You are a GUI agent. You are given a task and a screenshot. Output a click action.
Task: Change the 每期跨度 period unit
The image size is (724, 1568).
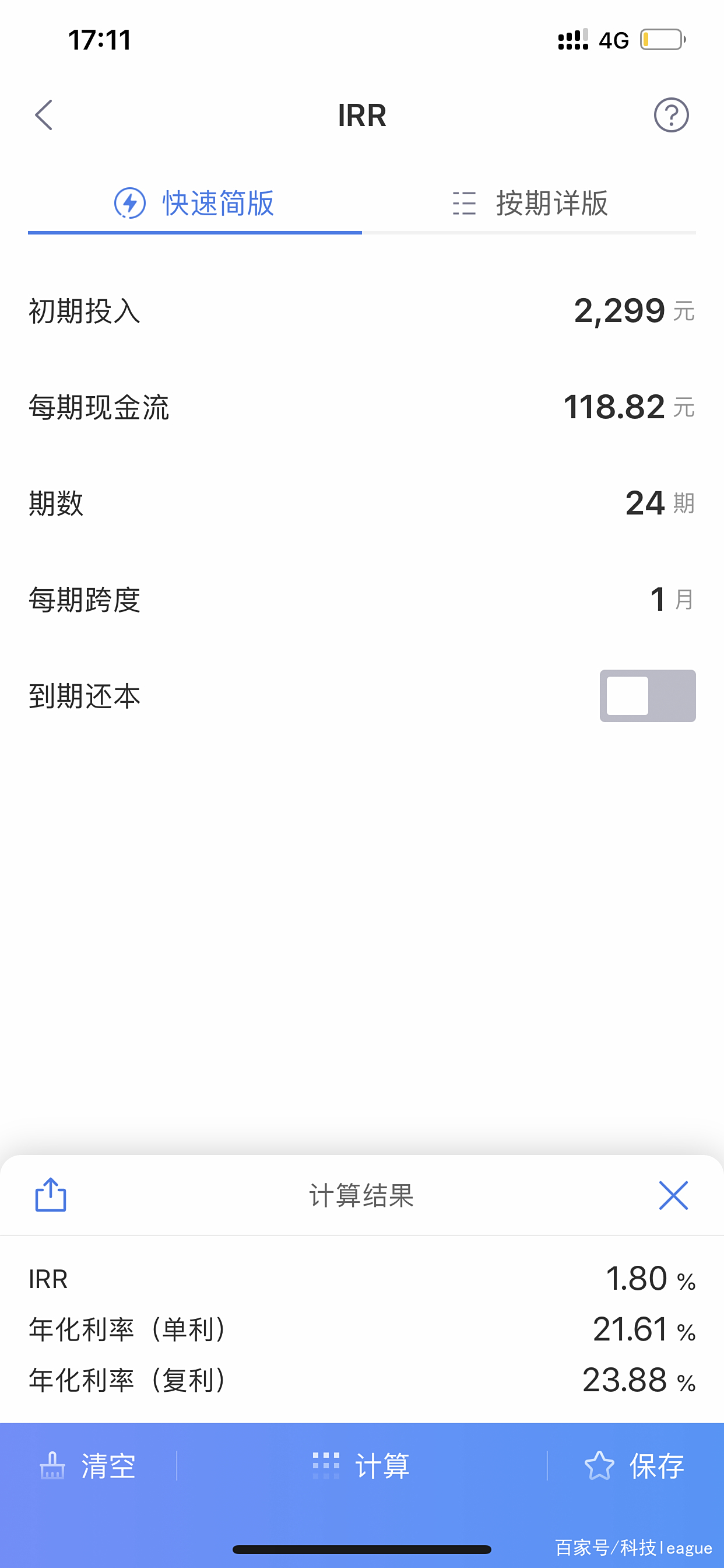coord(684,600)
